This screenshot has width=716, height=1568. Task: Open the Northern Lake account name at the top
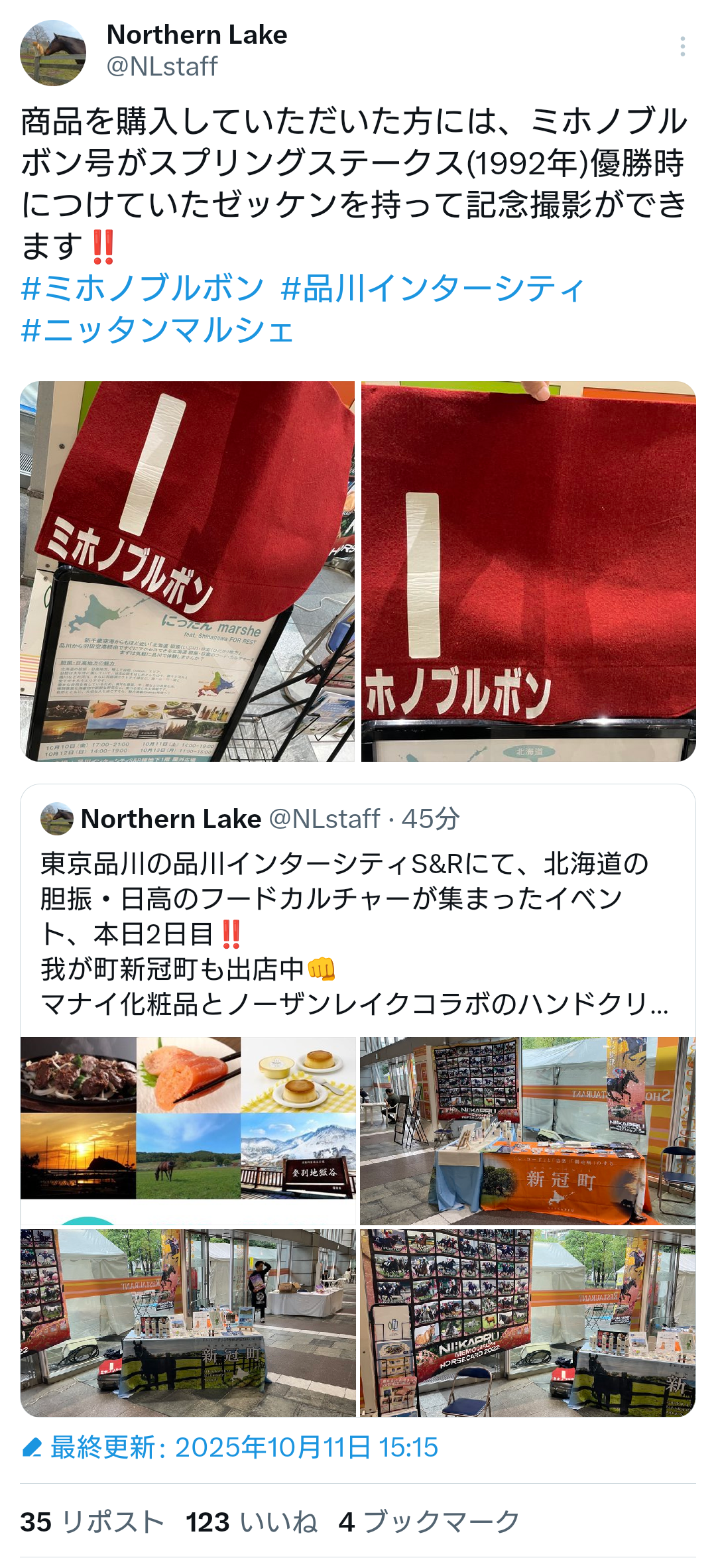(197, 34)
